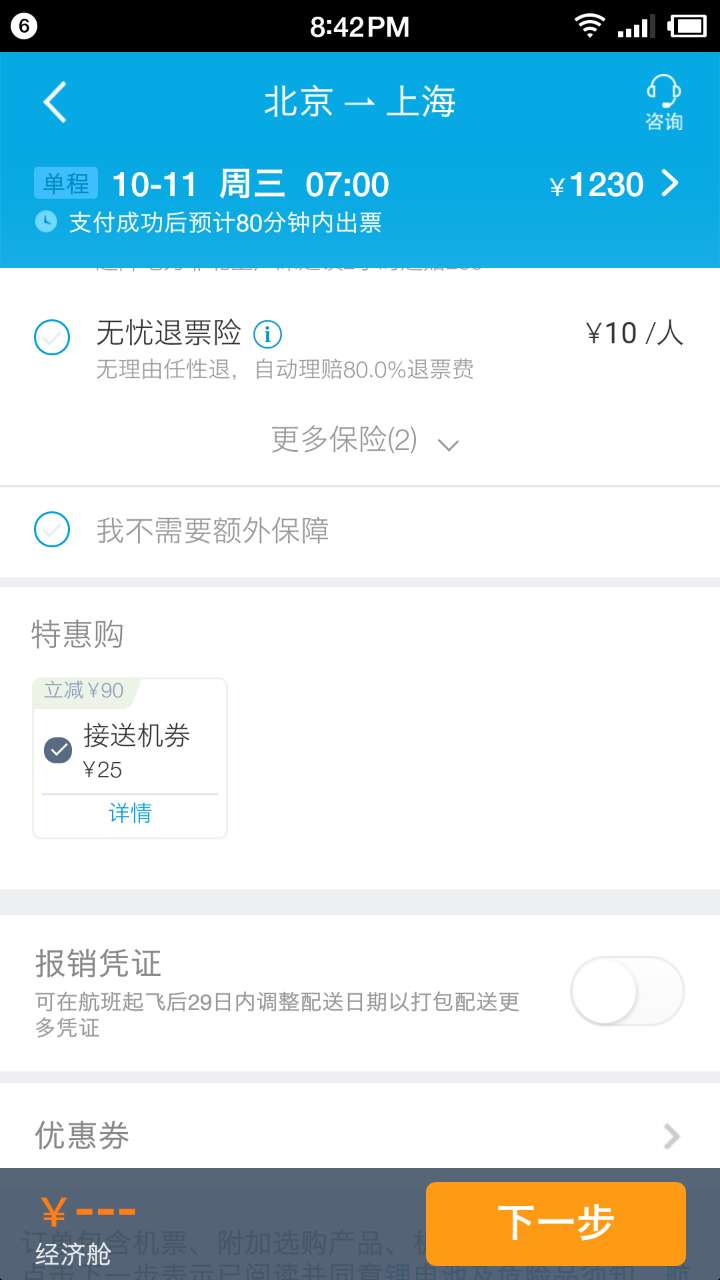The height and width of the screenshot is (1280, 720).
Task: Open 详情 of 接送机券
Action: pyautogui.click(x=130, y=814)
